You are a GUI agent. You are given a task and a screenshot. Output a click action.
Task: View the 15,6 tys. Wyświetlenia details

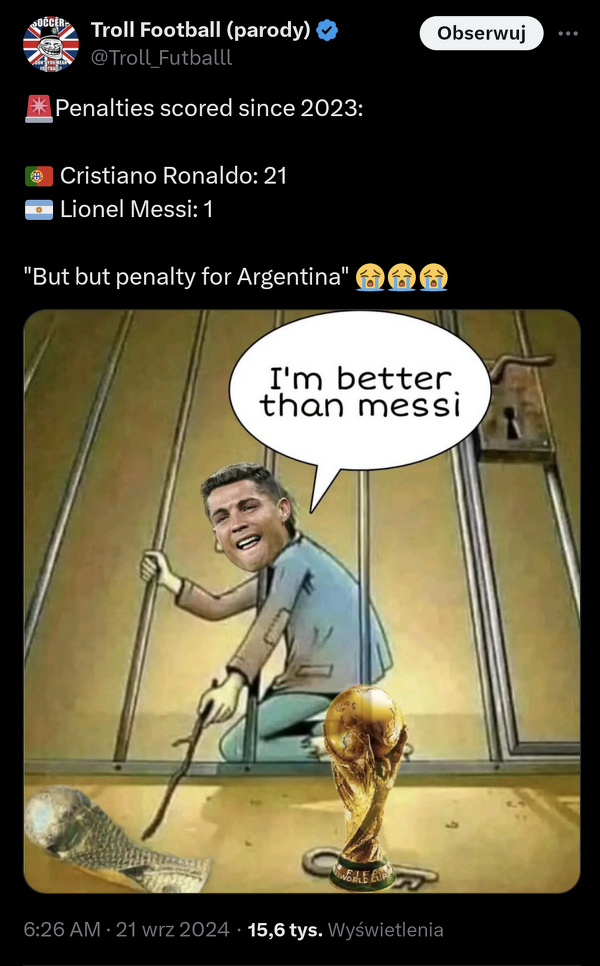345,929
